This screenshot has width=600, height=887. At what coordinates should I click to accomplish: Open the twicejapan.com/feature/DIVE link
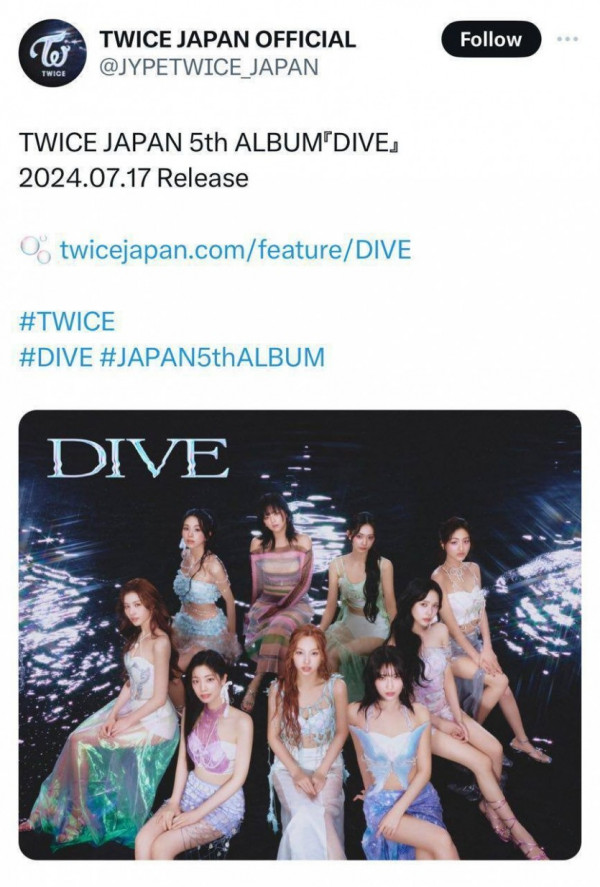pos(234,250)
